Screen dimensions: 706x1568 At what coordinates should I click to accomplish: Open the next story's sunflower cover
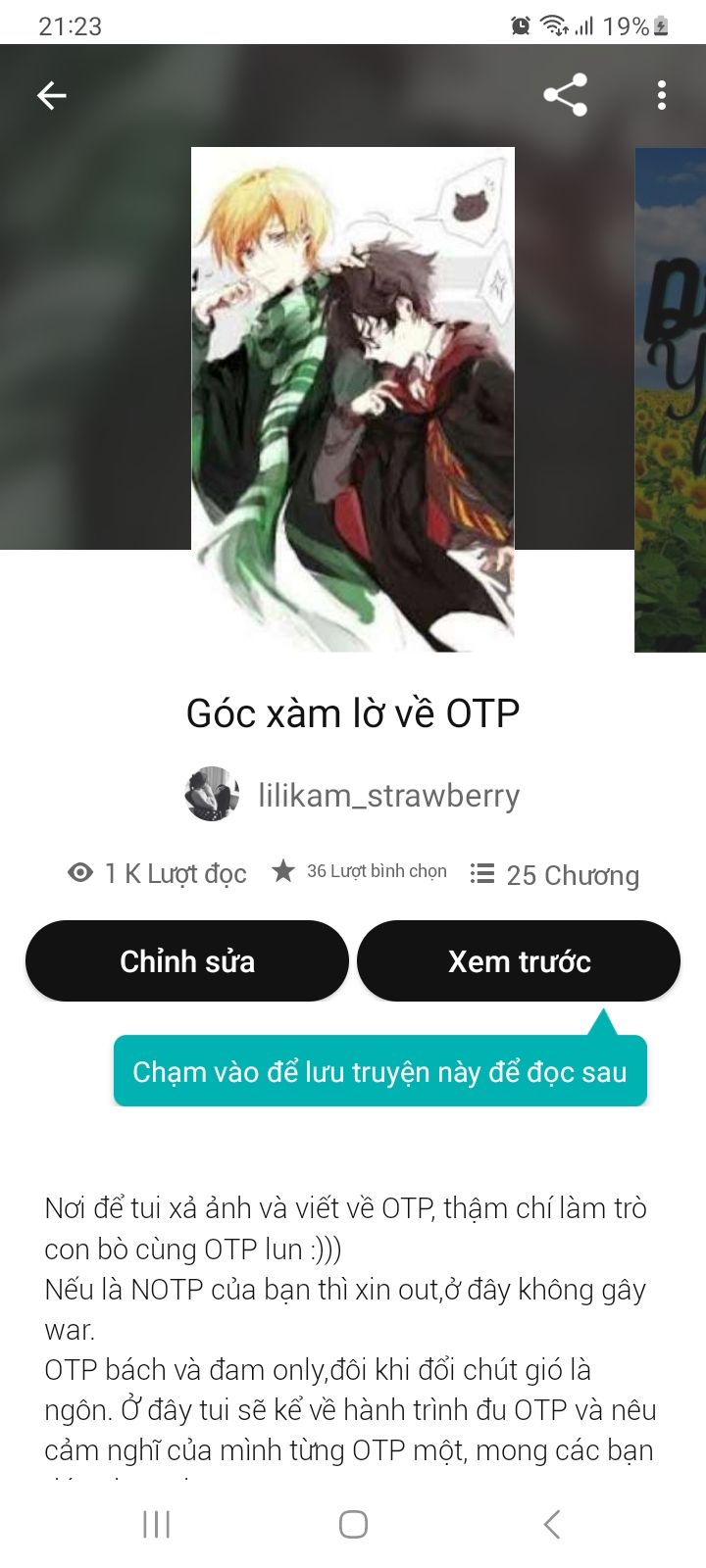coord(672,399)
